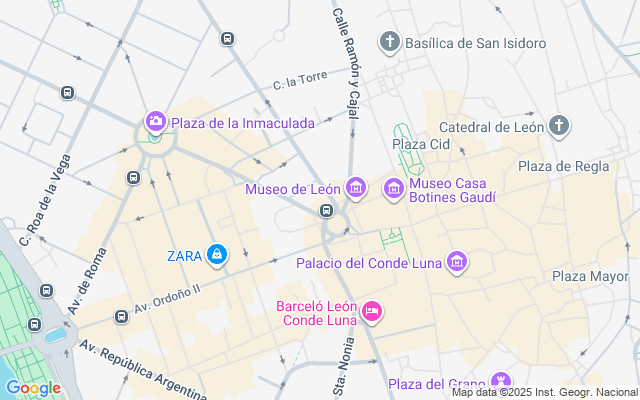Select Museo Casa Botines Gaudí marker
The image size is (640, 400).
coord(393,188)
